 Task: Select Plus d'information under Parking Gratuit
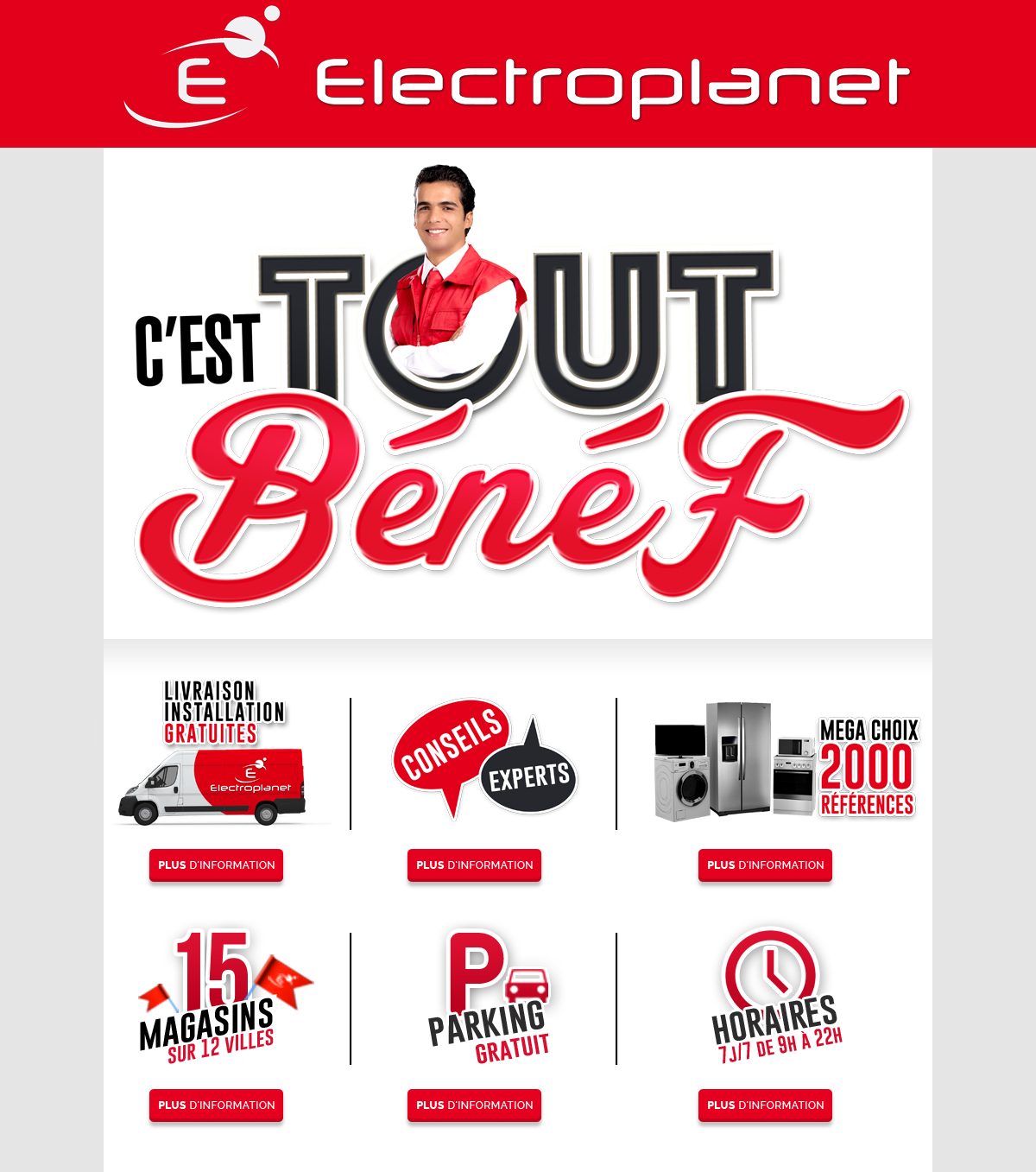474,1105
